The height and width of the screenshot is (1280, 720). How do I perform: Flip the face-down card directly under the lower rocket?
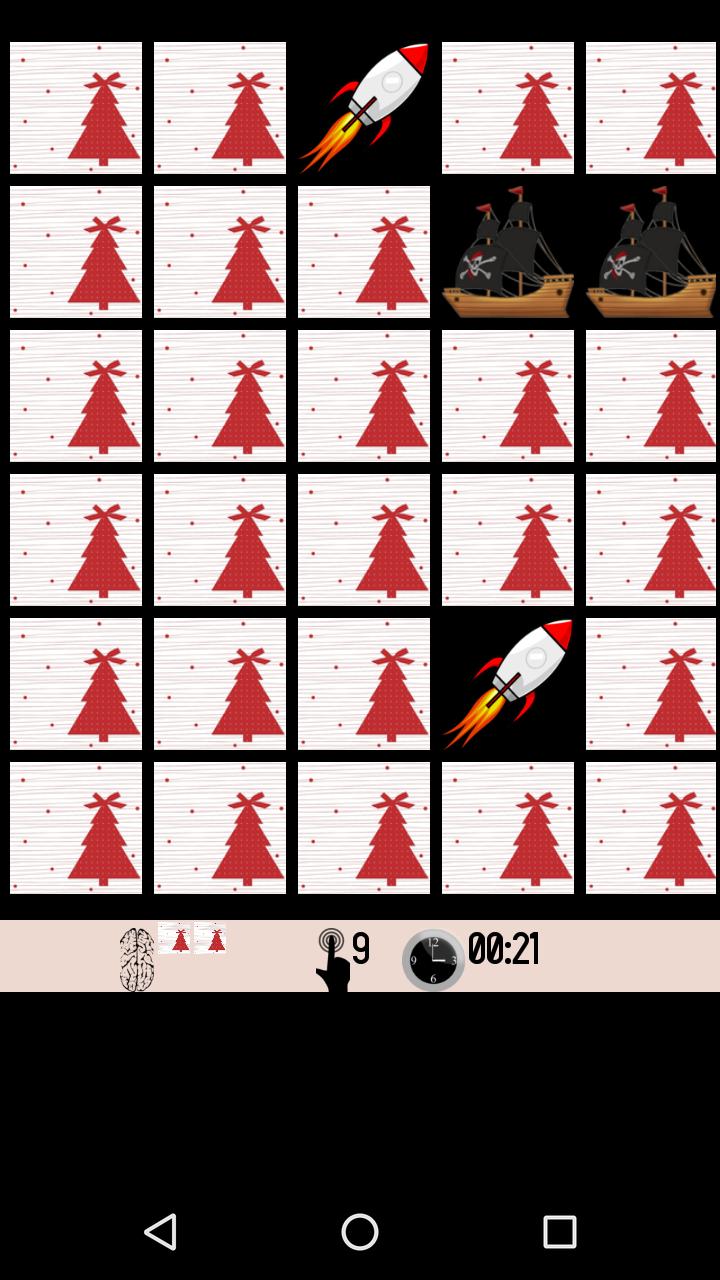508,828
